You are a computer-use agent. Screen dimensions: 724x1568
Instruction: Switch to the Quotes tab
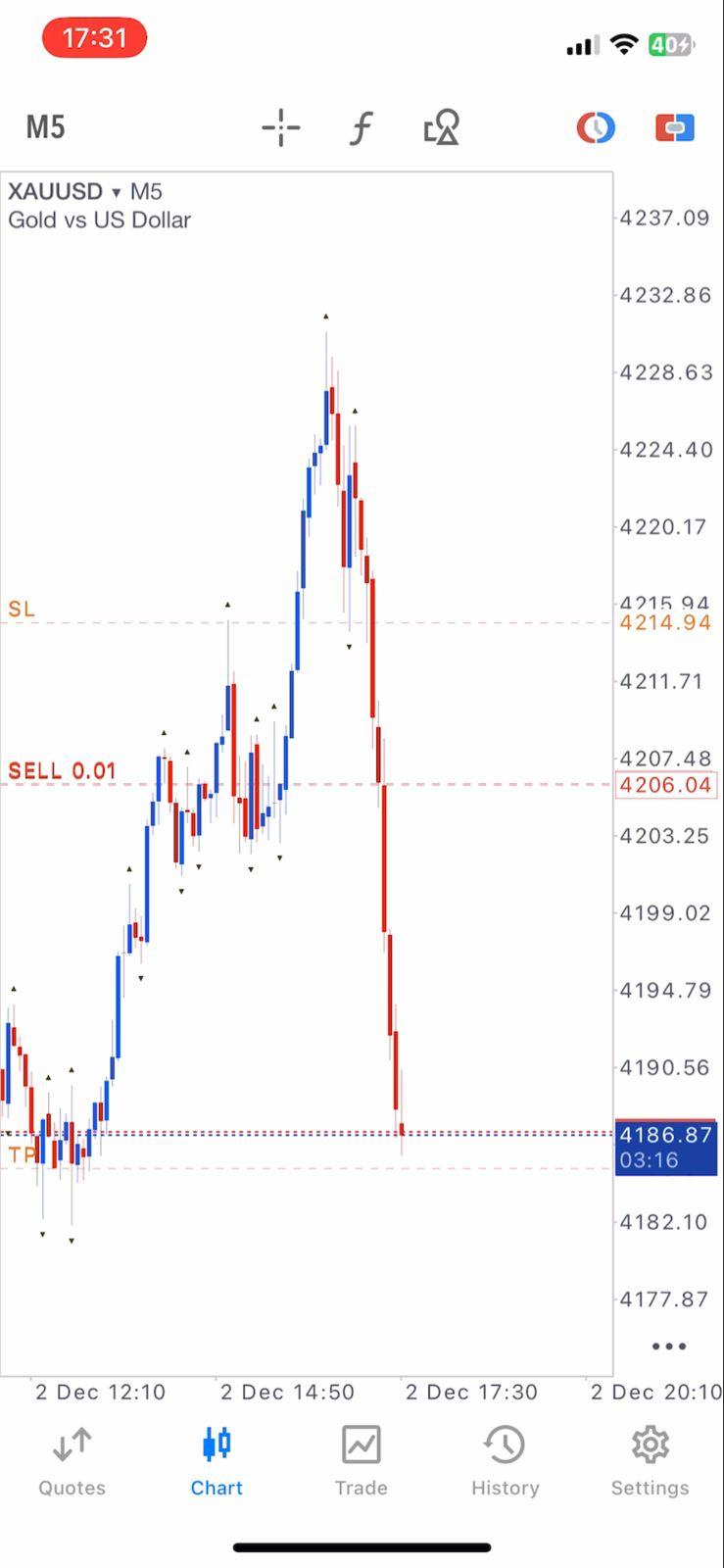(72, 1462)
